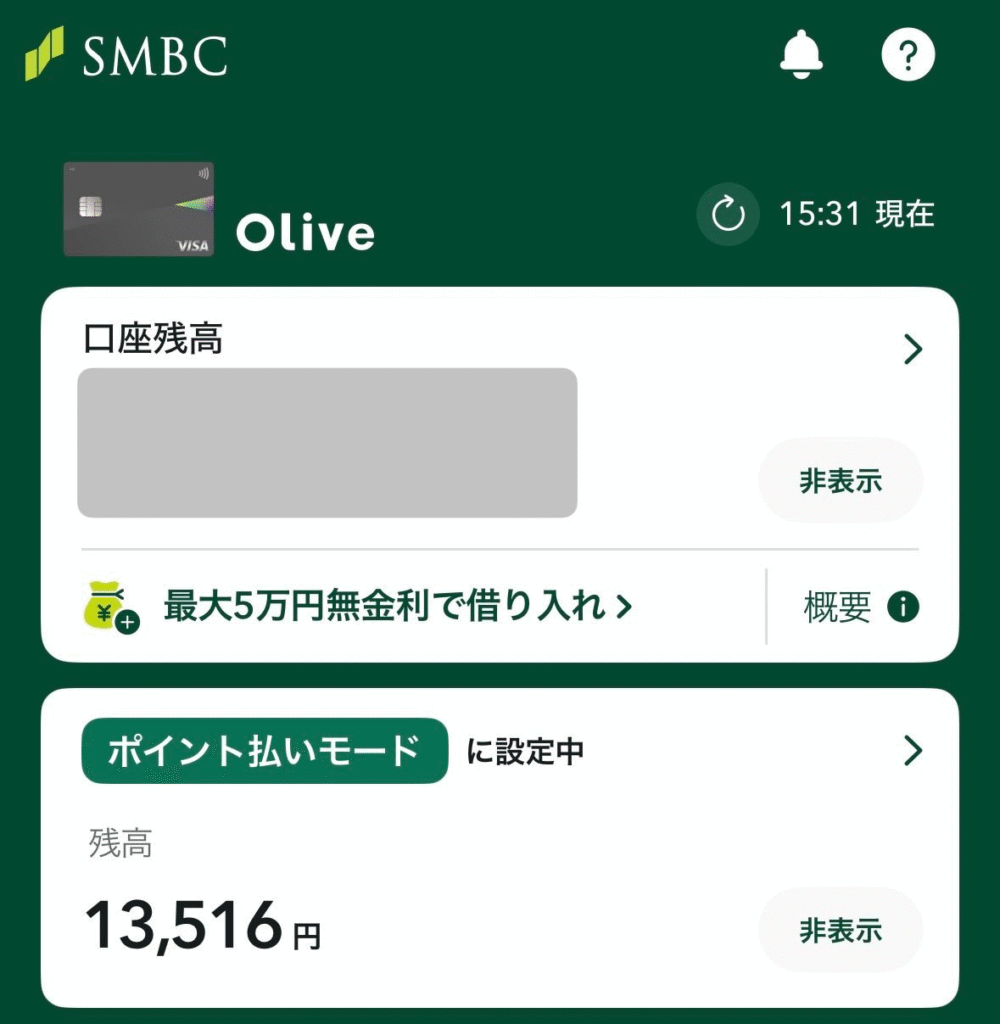1000x1024 pixels.
Task: Open the notifications bell
Action: (800, 54)
